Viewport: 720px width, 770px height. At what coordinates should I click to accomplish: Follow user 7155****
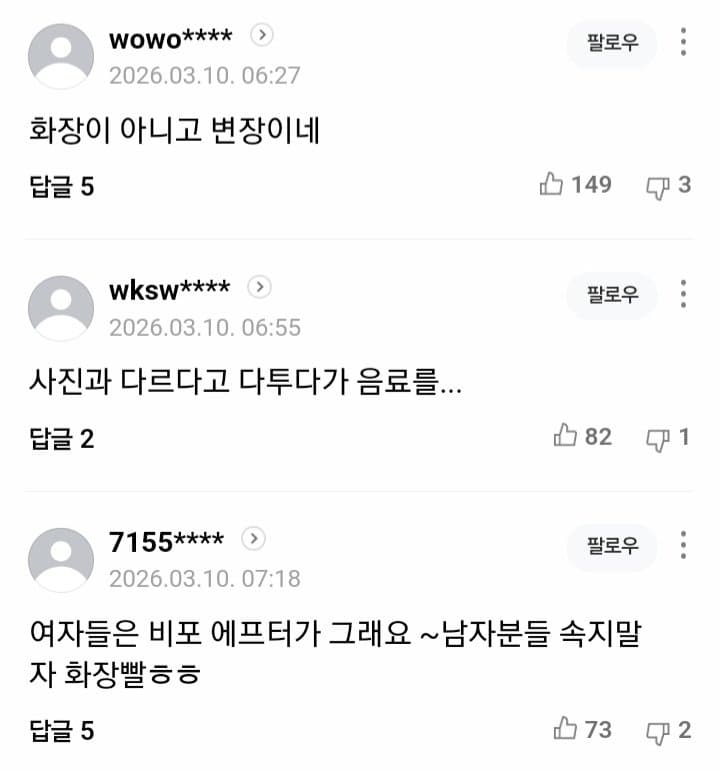pos(612,546)
